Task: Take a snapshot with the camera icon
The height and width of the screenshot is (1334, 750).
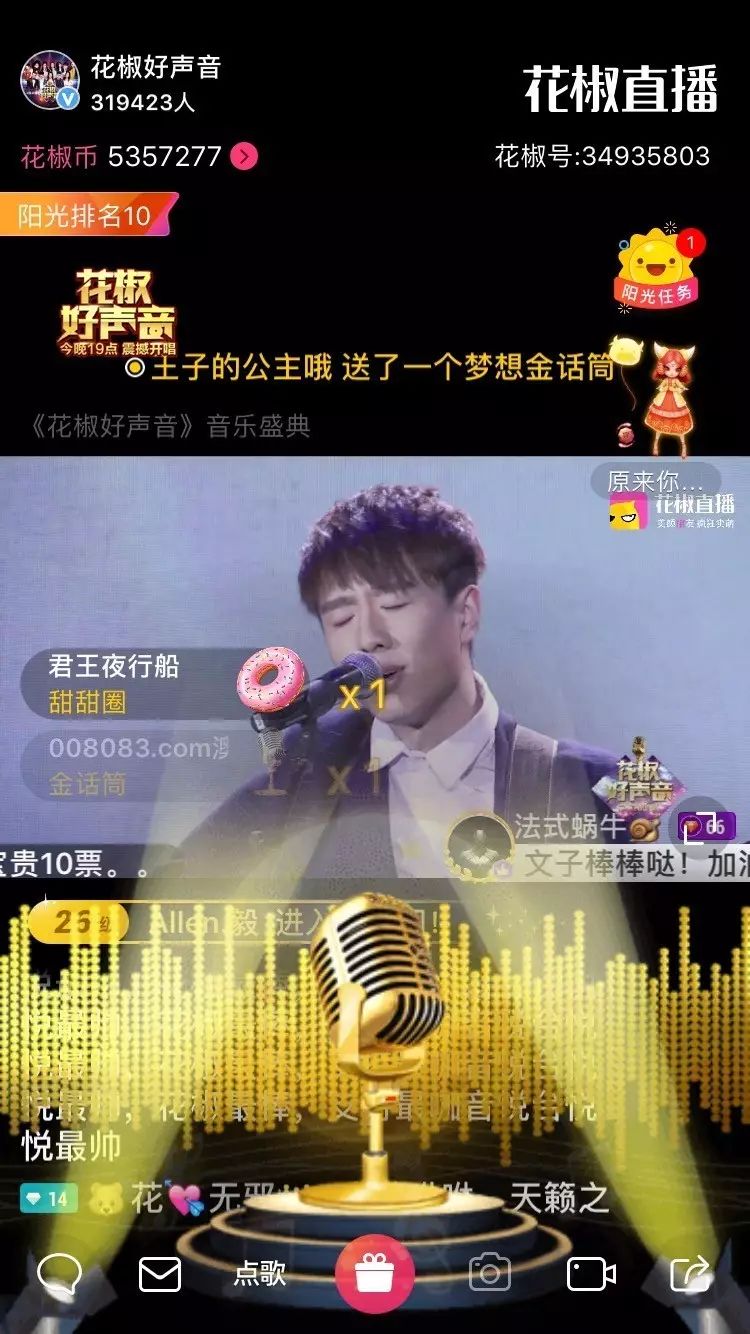Action: (490, 1273)
